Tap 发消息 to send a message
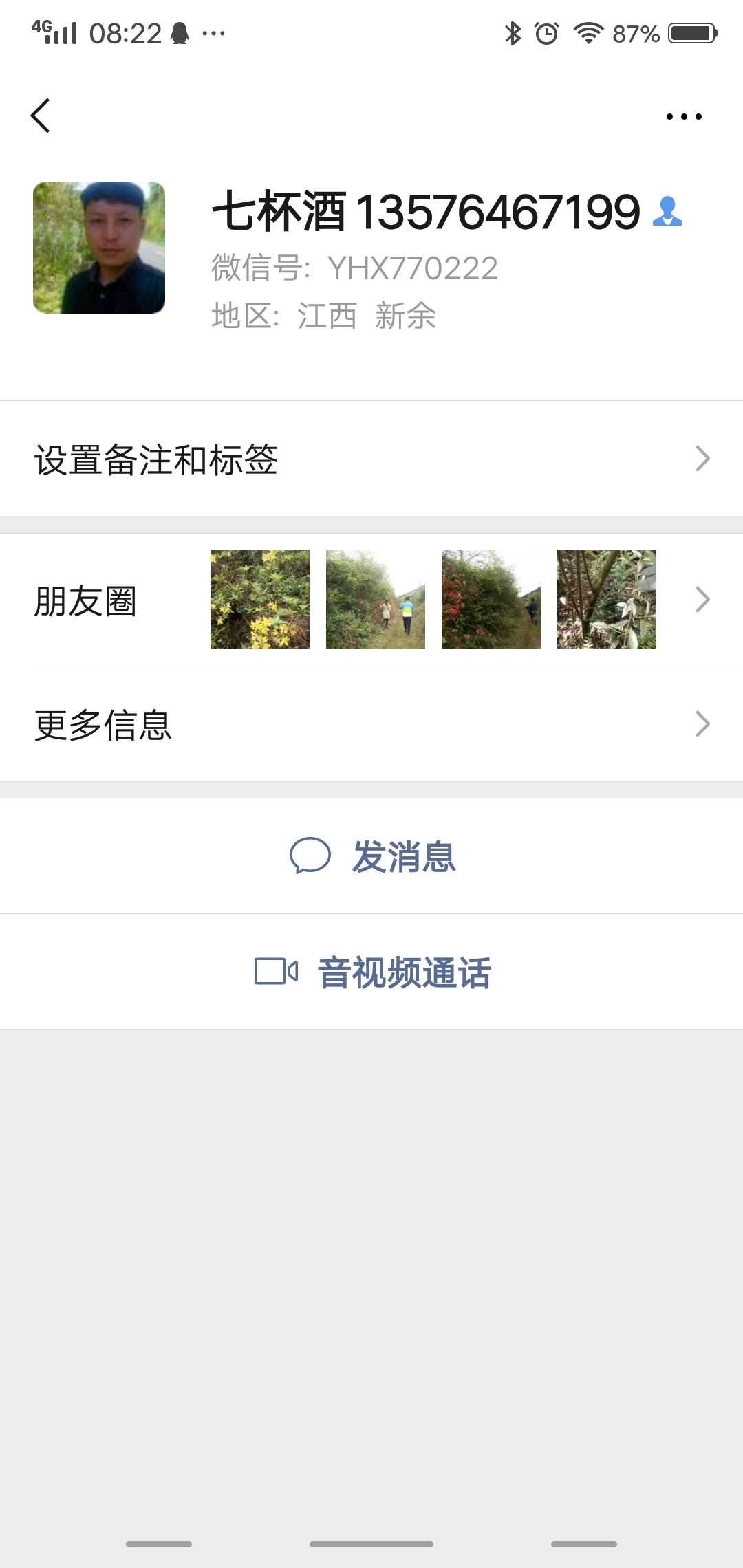743x1568 pixels. point(371,856)
